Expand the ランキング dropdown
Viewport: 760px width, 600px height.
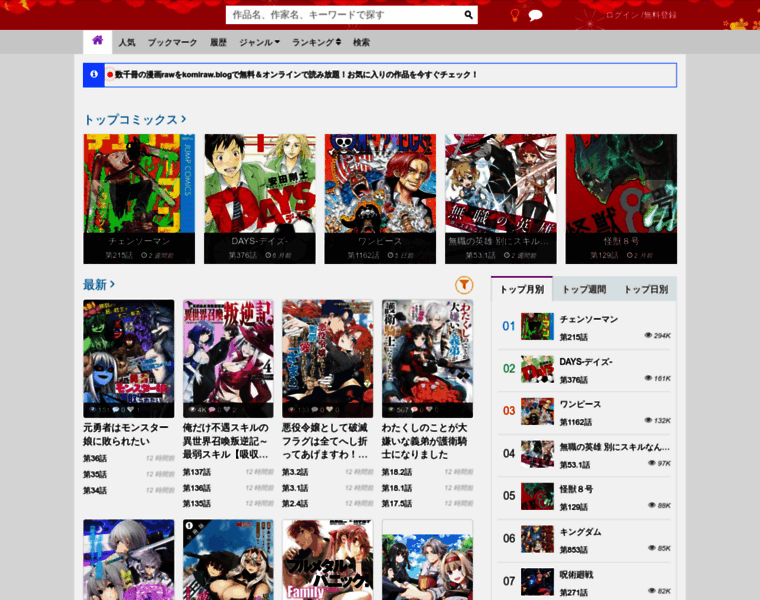click(x=316, y=42)
